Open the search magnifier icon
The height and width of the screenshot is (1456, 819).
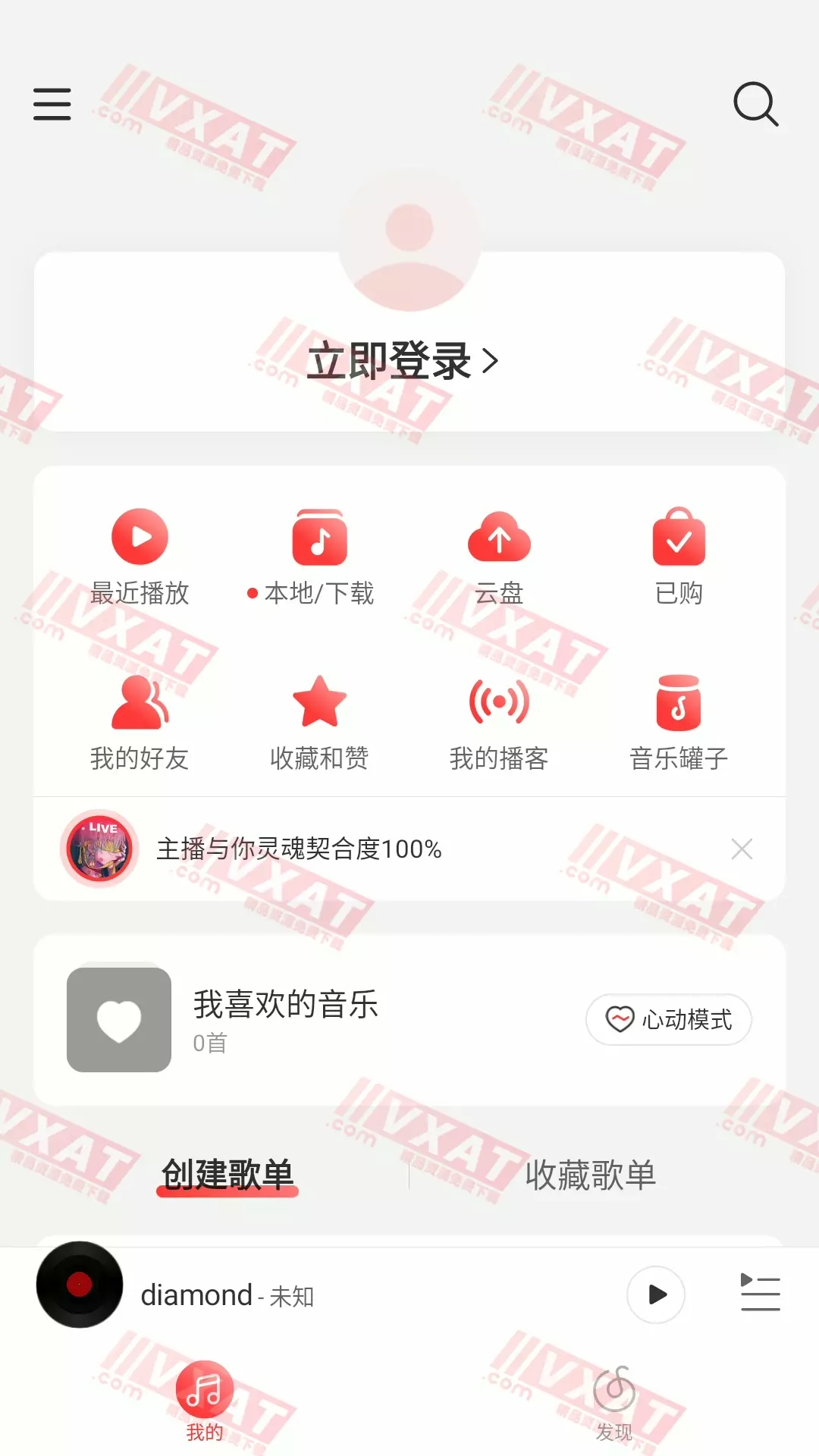coord(756,105)
